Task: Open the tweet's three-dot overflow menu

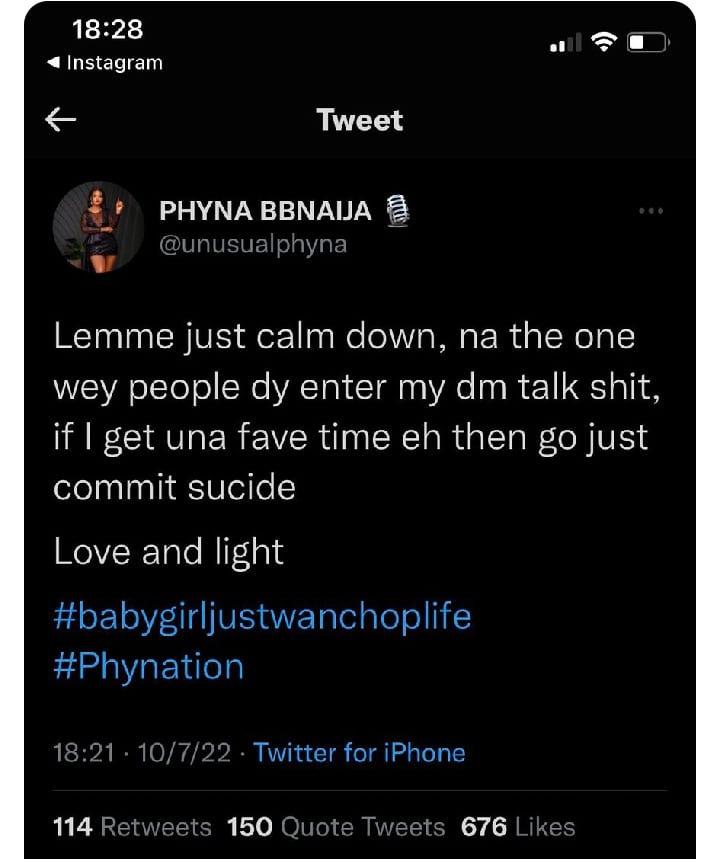Action: coord(651,211)
